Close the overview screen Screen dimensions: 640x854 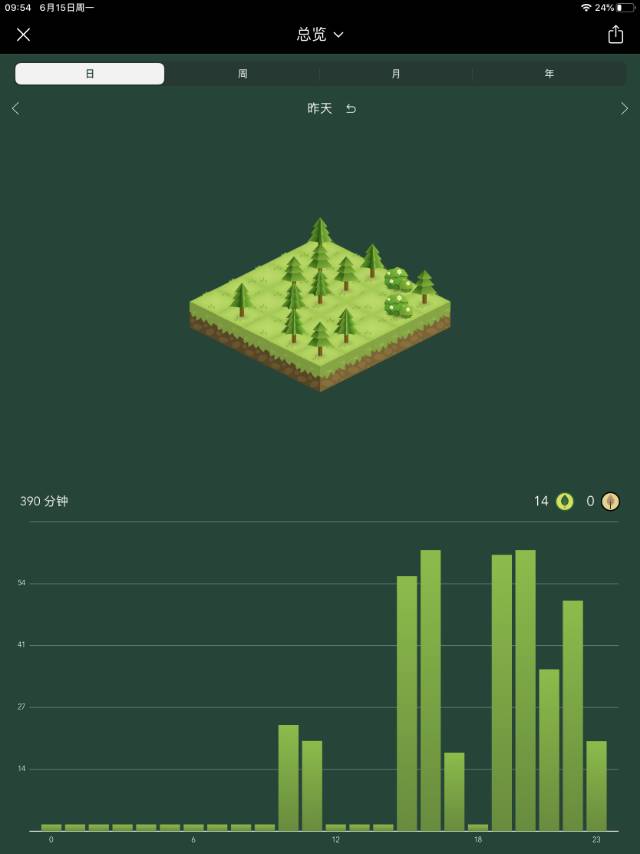point(24,35)
